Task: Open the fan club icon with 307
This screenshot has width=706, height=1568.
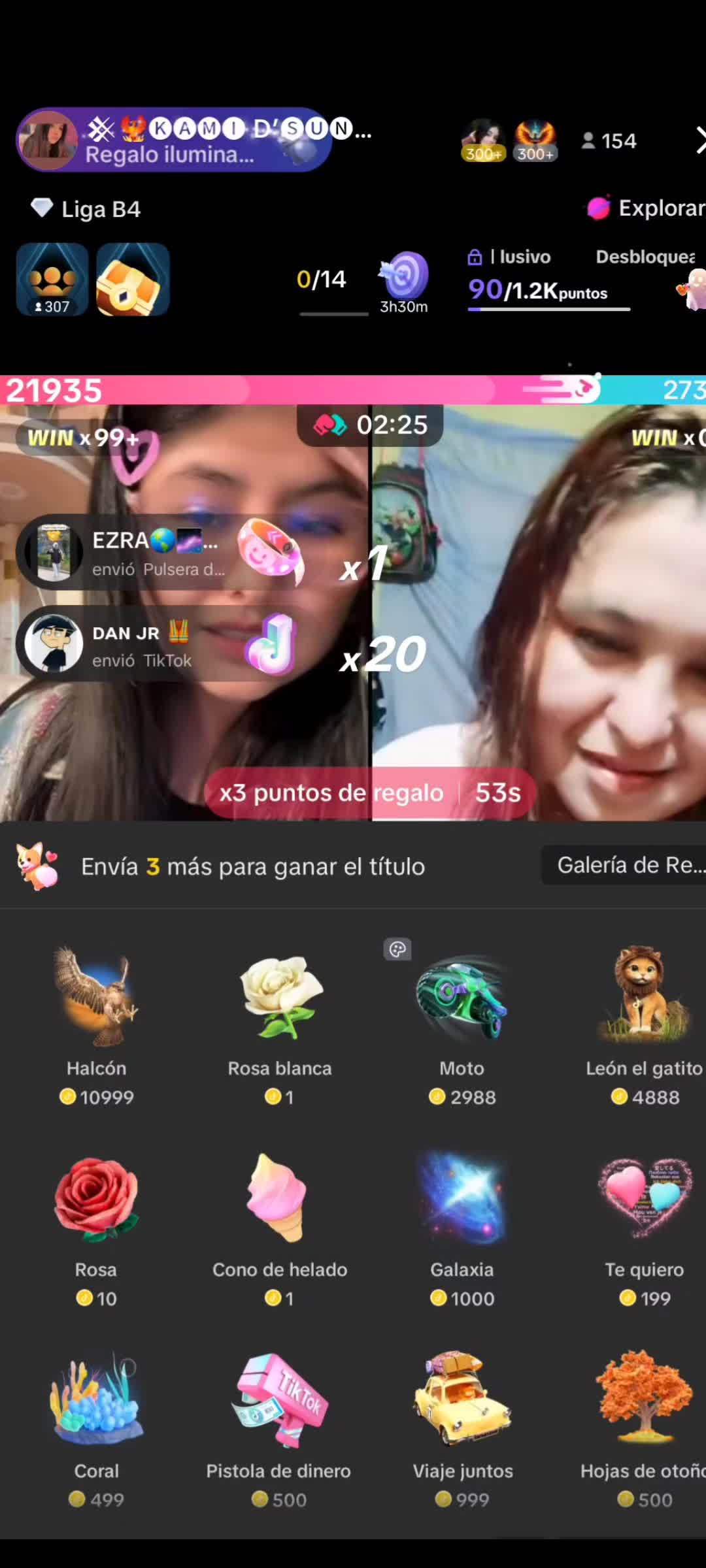Action: click(52, 280)
